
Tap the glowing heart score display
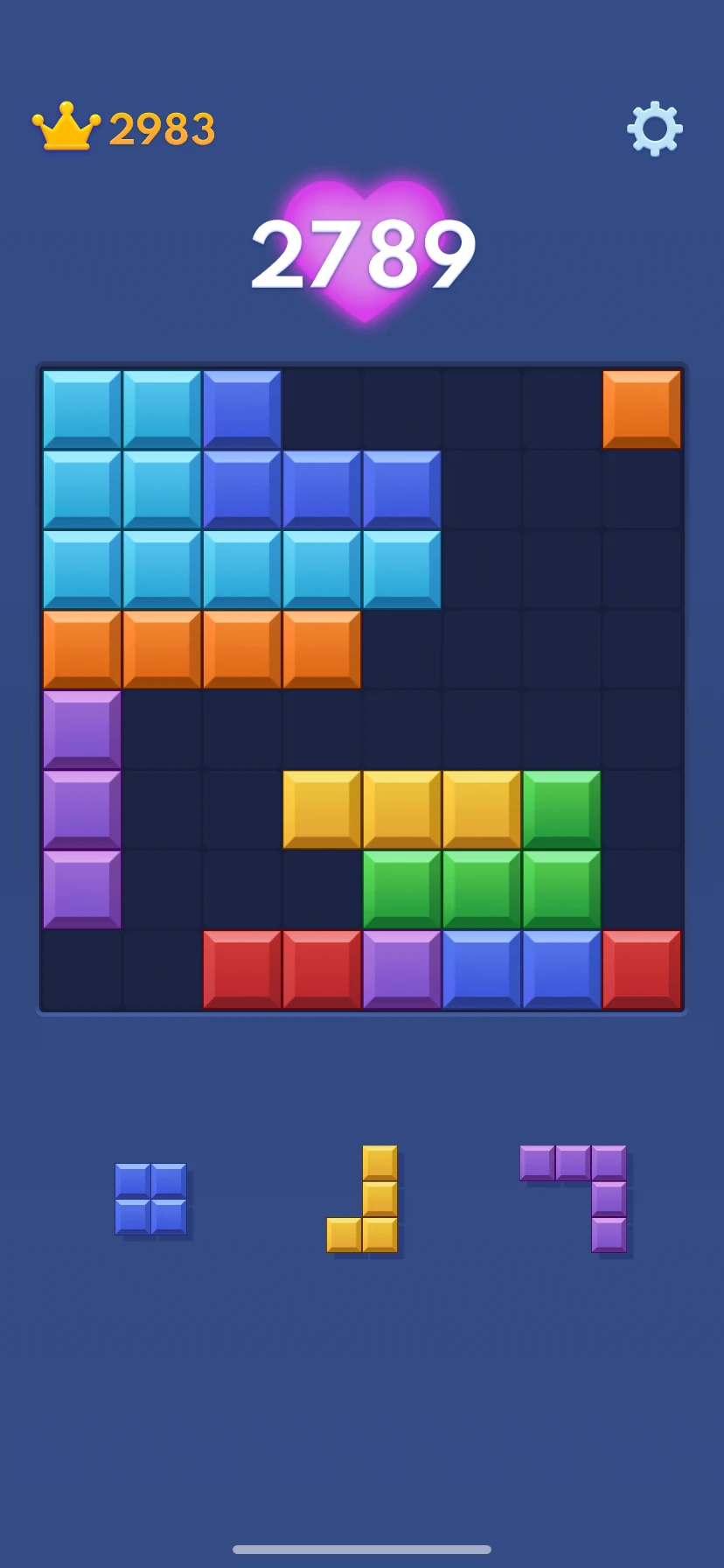pos(362,249)
